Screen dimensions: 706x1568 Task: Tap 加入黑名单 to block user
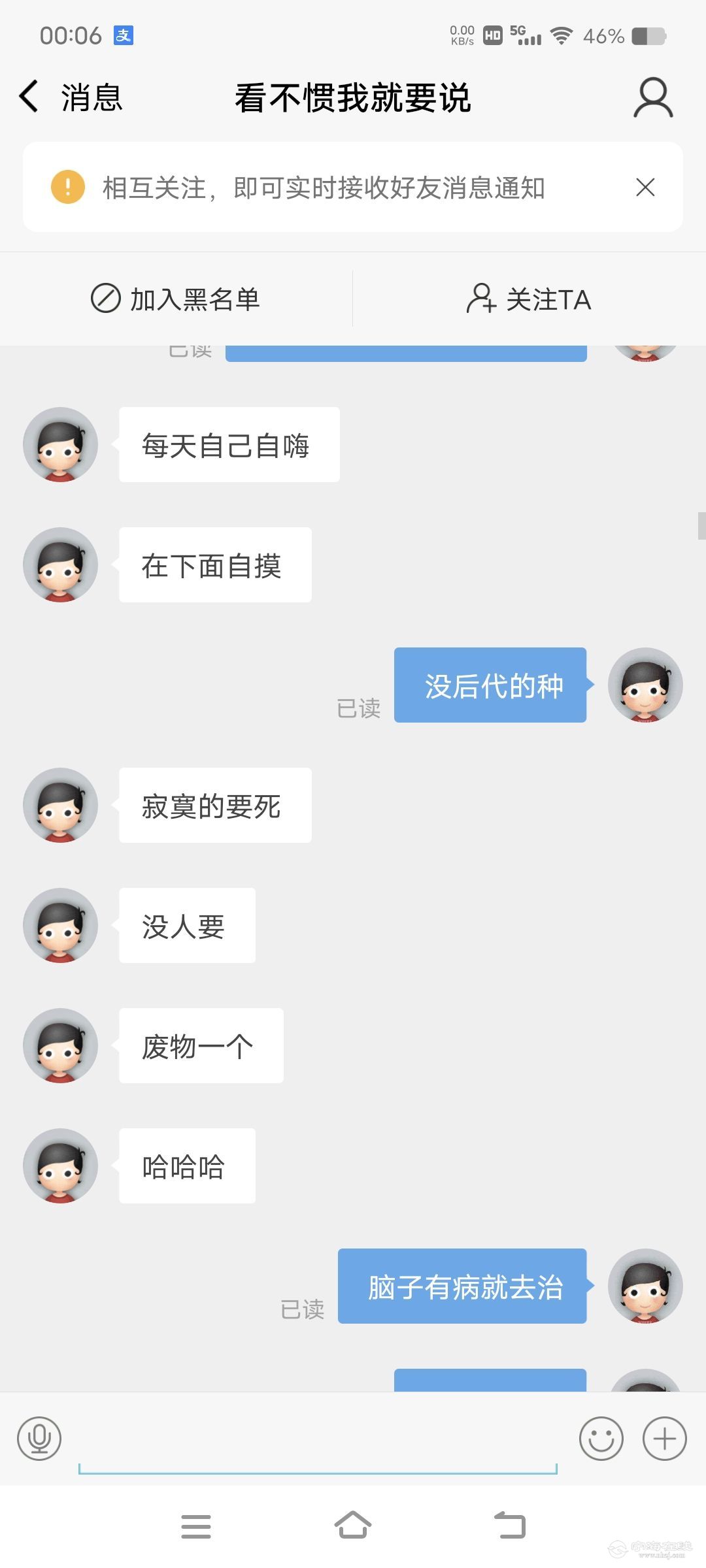[x=175, y=299]
